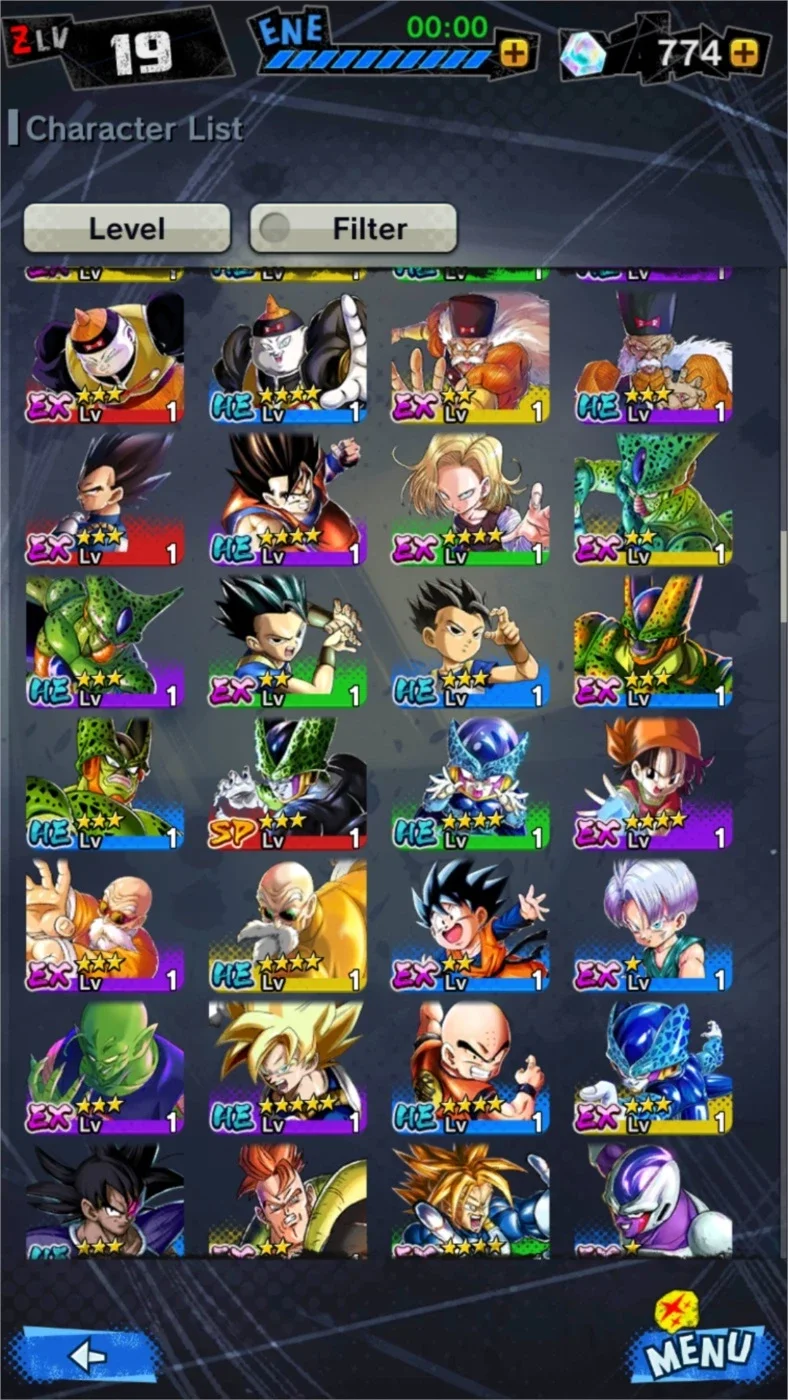Open Super Saiyan Goku five-star card
This screenshot has height=1400, width=788.
pos(287,1067)
